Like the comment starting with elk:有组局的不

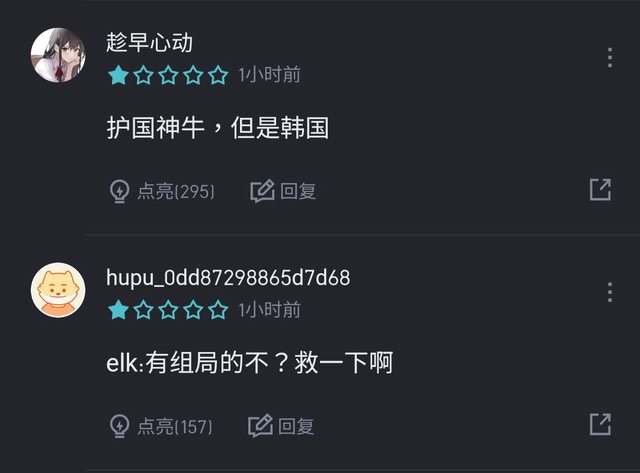point(161,426)
